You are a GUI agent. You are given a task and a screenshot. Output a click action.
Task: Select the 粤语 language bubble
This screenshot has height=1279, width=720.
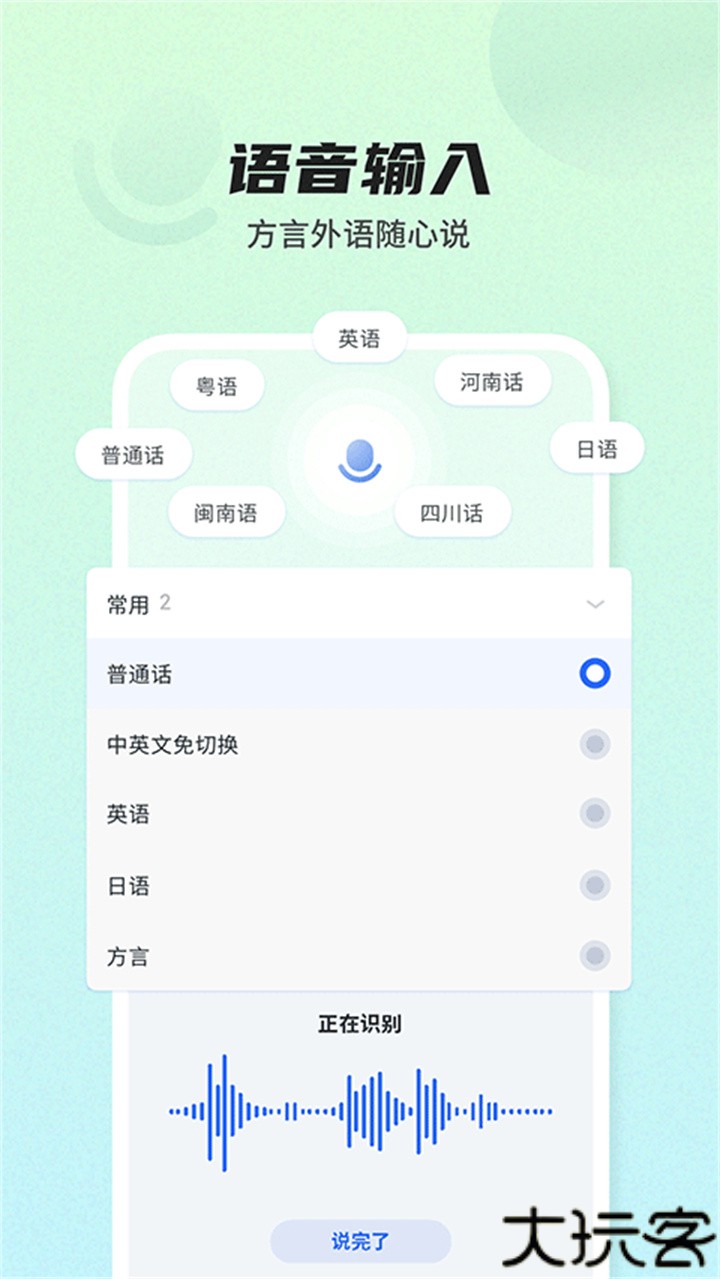(219, 386)
